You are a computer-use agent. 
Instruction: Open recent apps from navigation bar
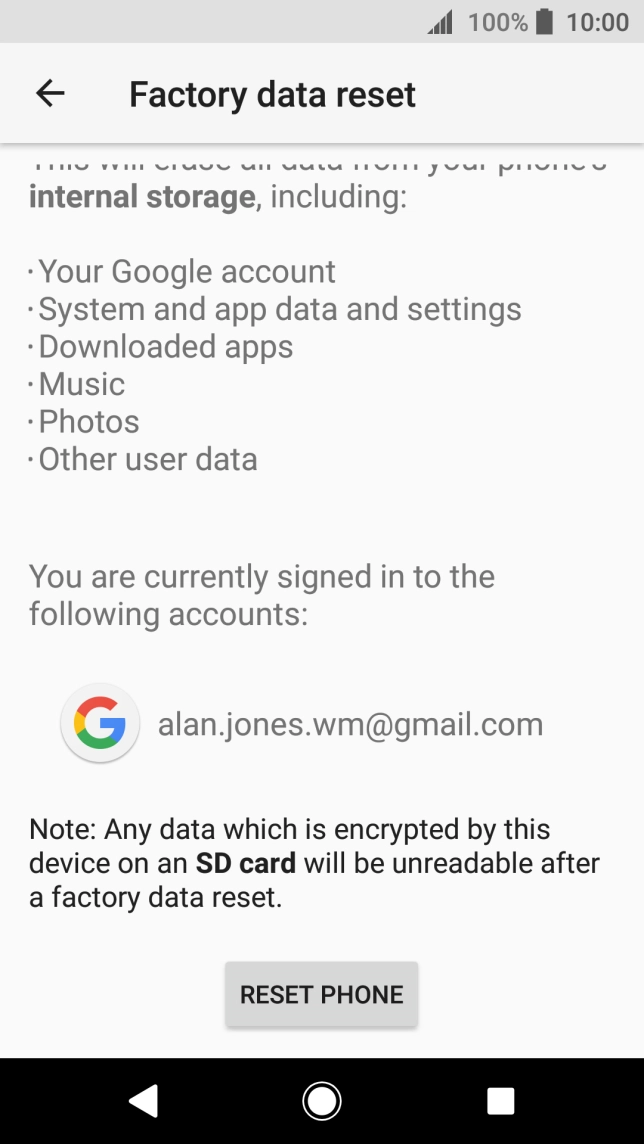[500, 1101]
